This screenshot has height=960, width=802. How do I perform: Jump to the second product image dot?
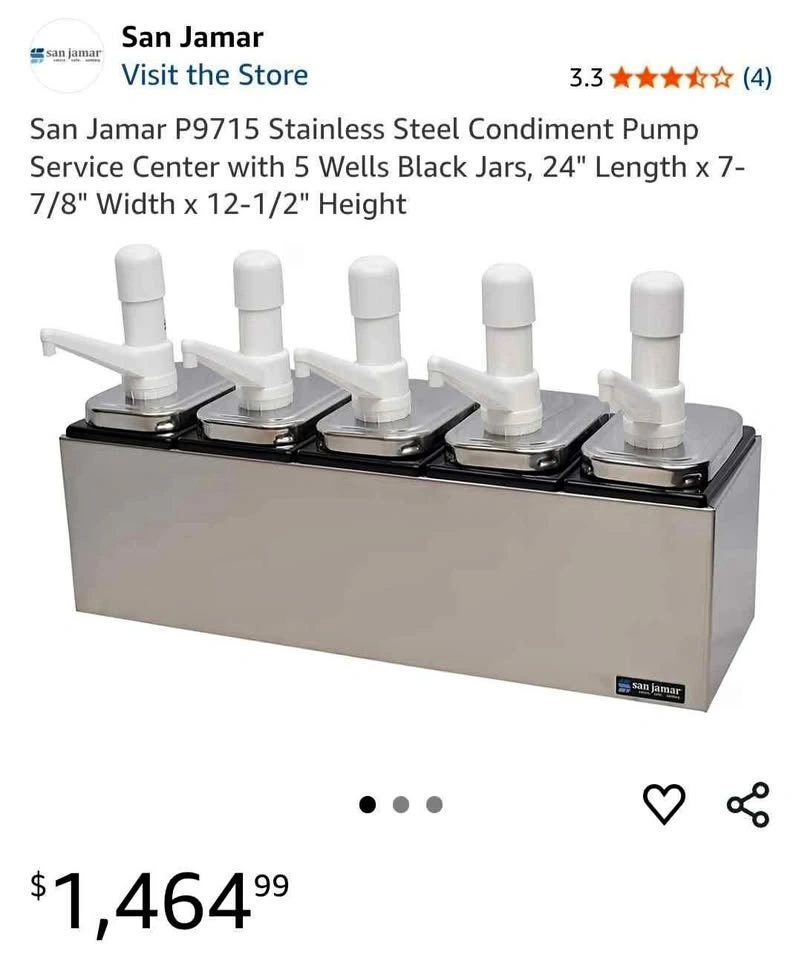click(x=401, y=804)
